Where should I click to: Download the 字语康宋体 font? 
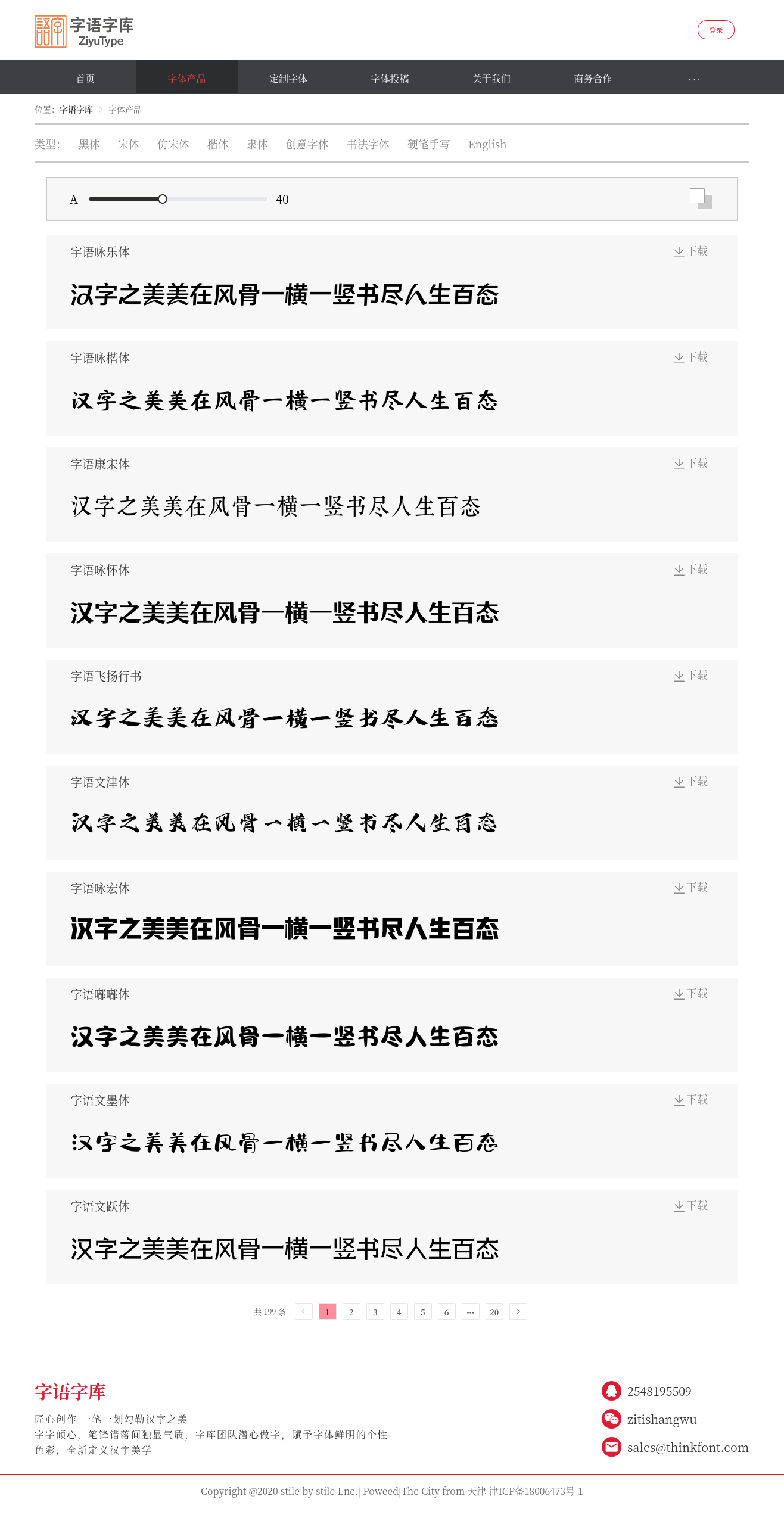[691, 464]
